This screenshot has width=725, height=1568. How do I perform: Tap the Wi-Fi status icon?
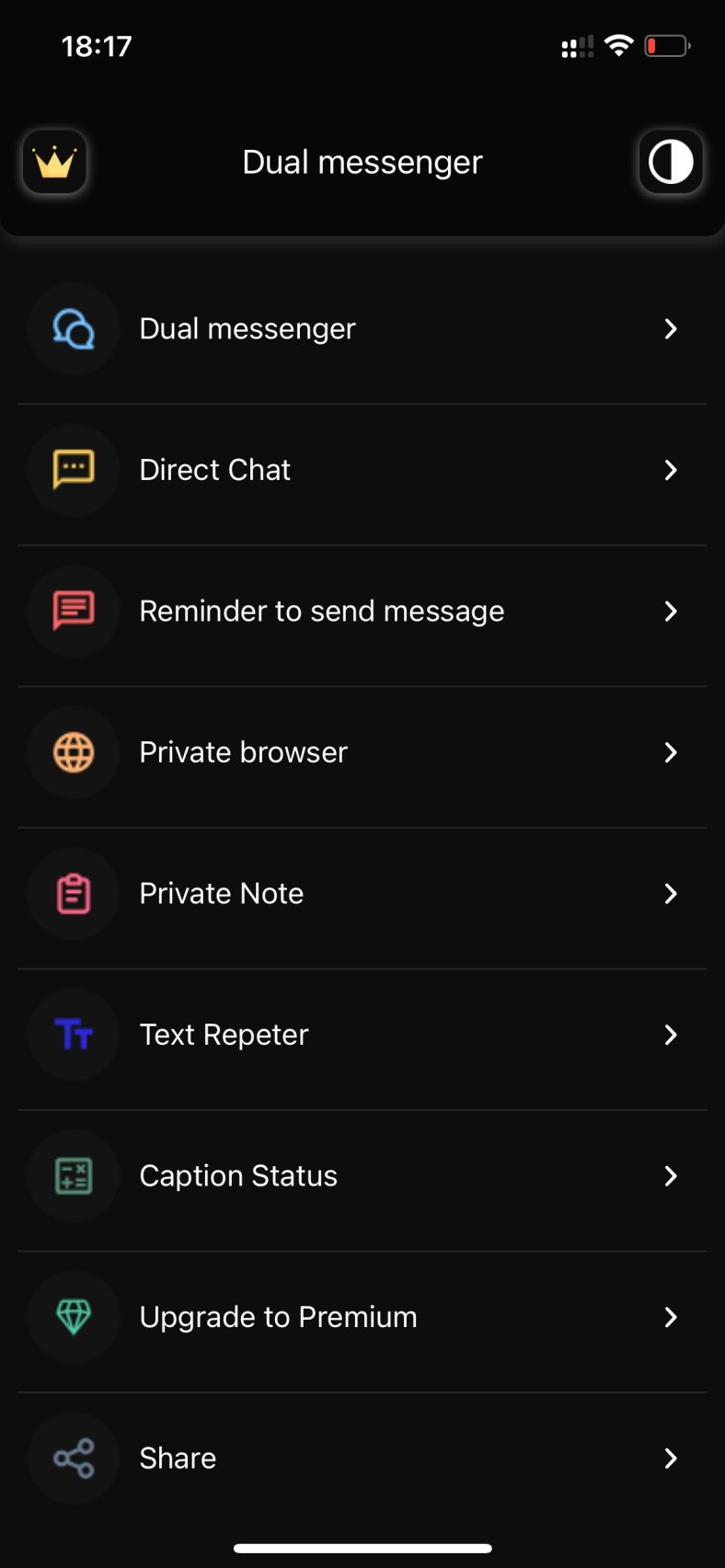[x=618, y=44]
